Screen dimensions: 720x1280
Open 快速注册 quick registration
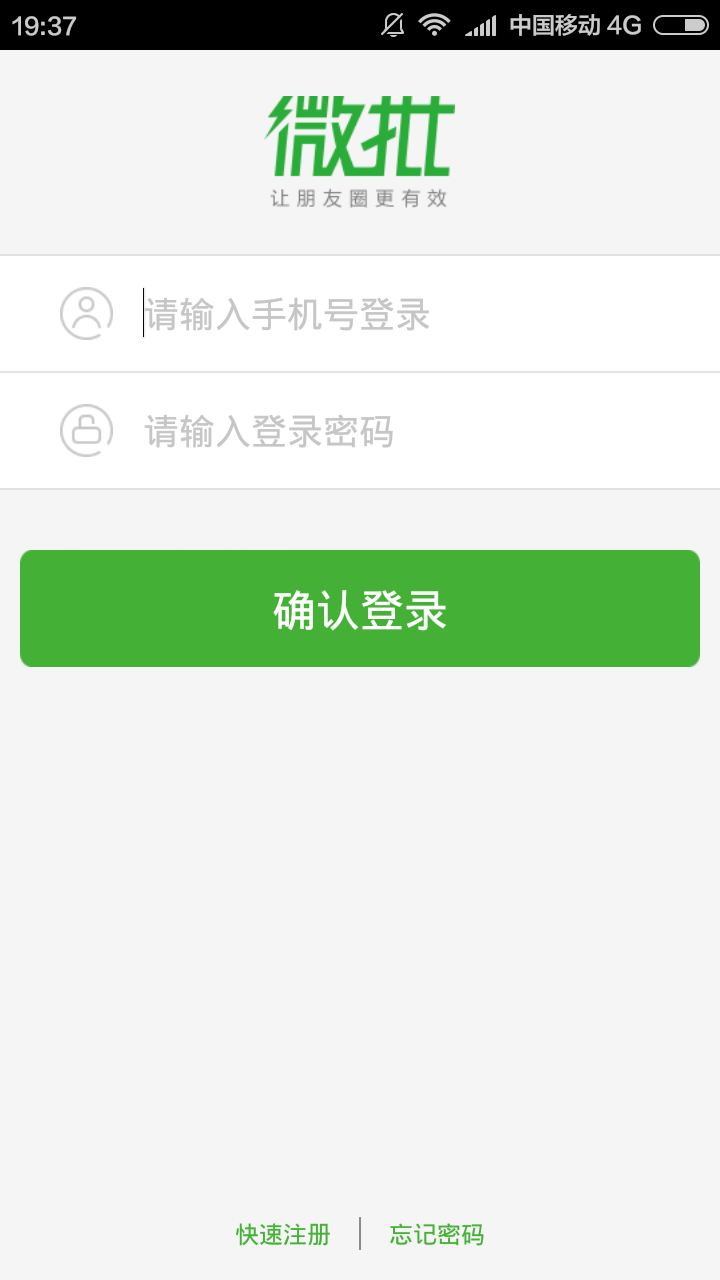(x=283, y=1235)
